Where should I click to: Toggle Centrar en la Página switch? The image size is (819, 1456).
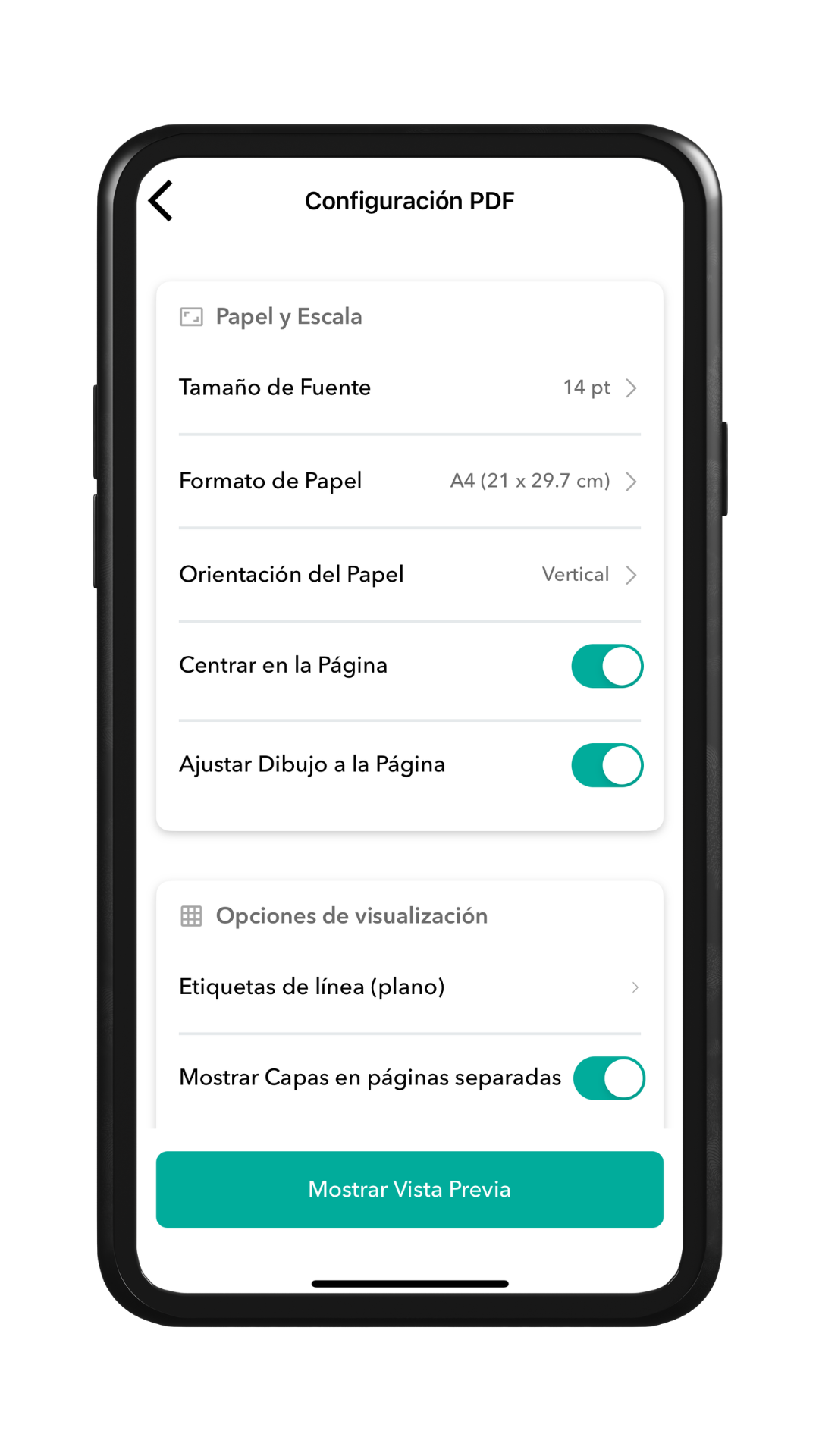click(607, 666)
